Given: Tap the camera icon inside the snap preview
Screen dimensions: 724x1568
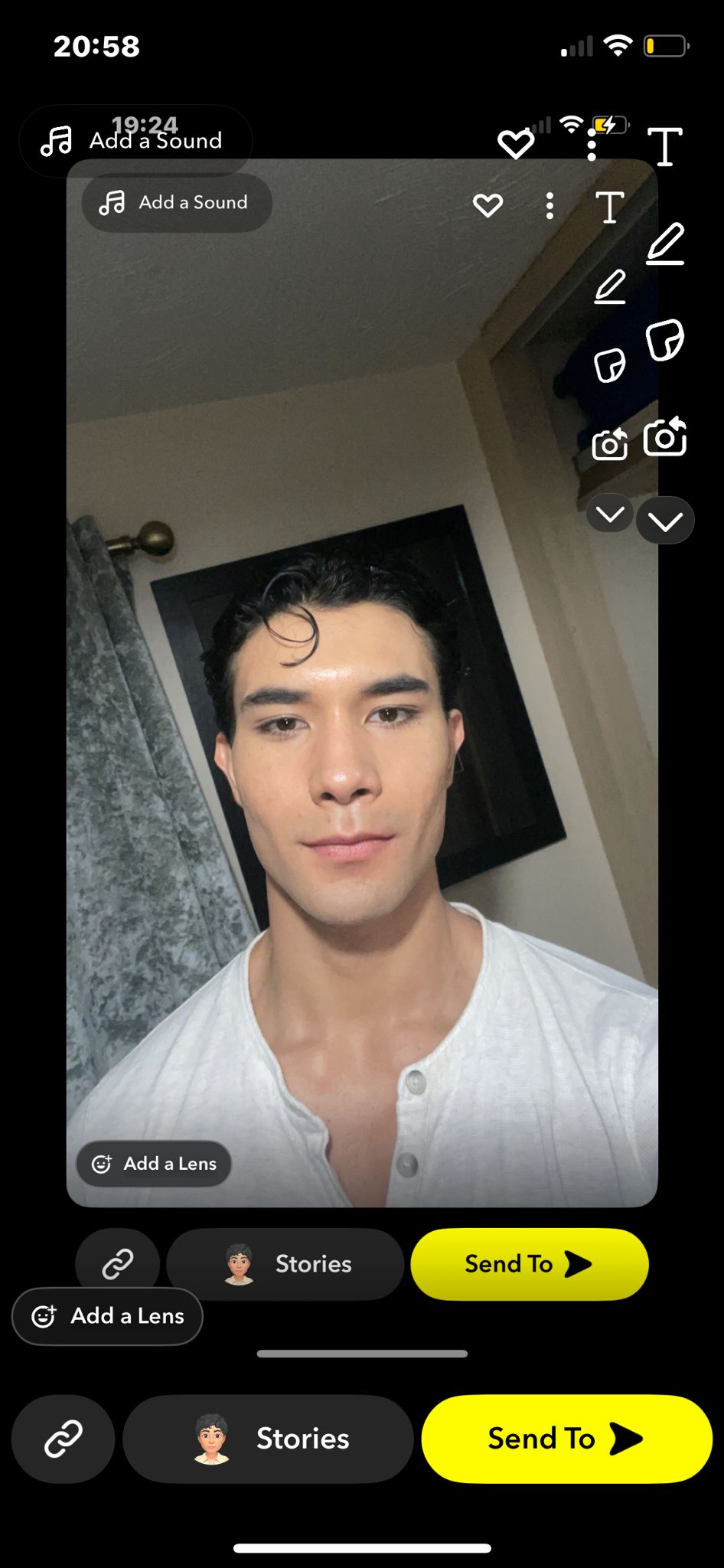Looking at the screenshot, I should pos(610,444).
